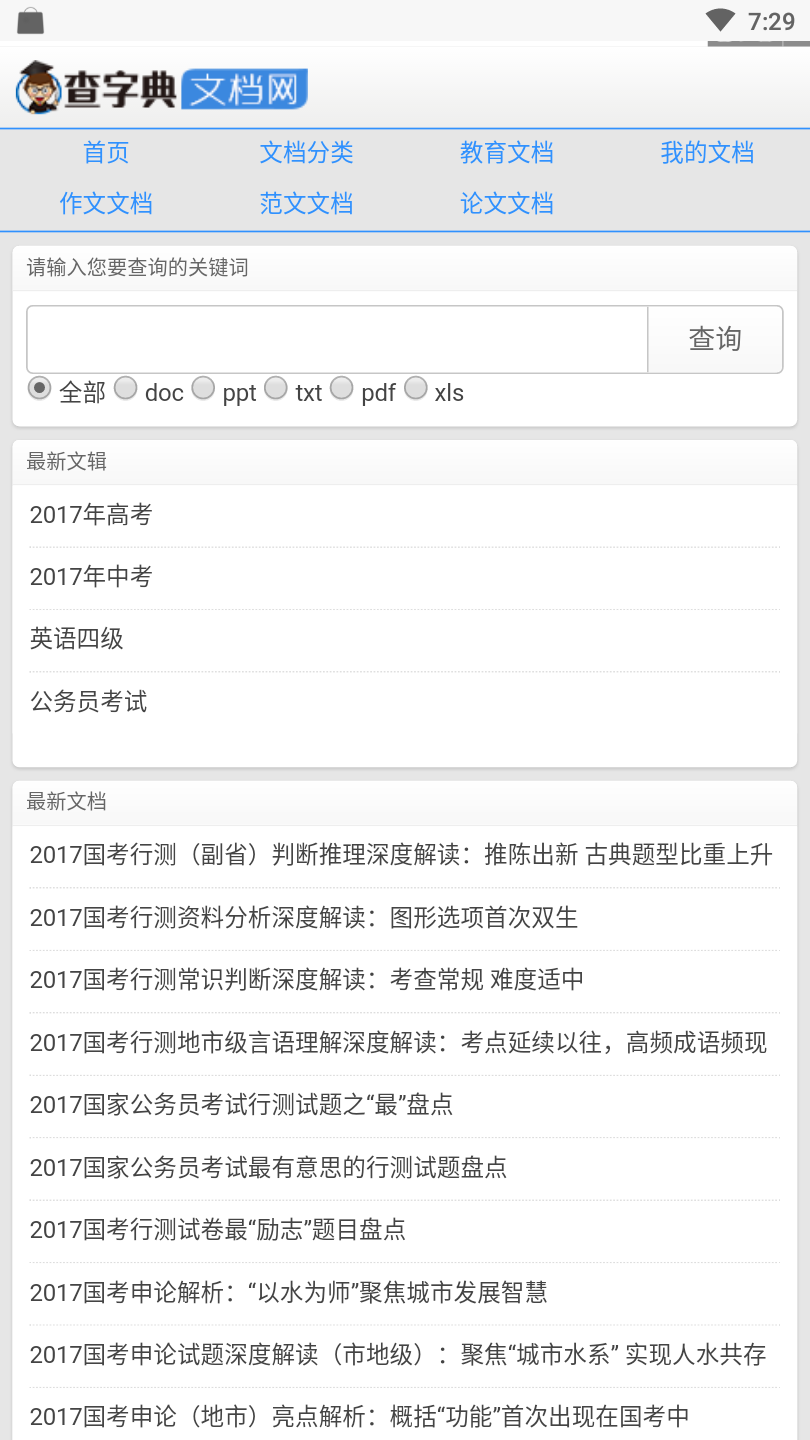Choose the ppt file type option

[x=203, y=388]
